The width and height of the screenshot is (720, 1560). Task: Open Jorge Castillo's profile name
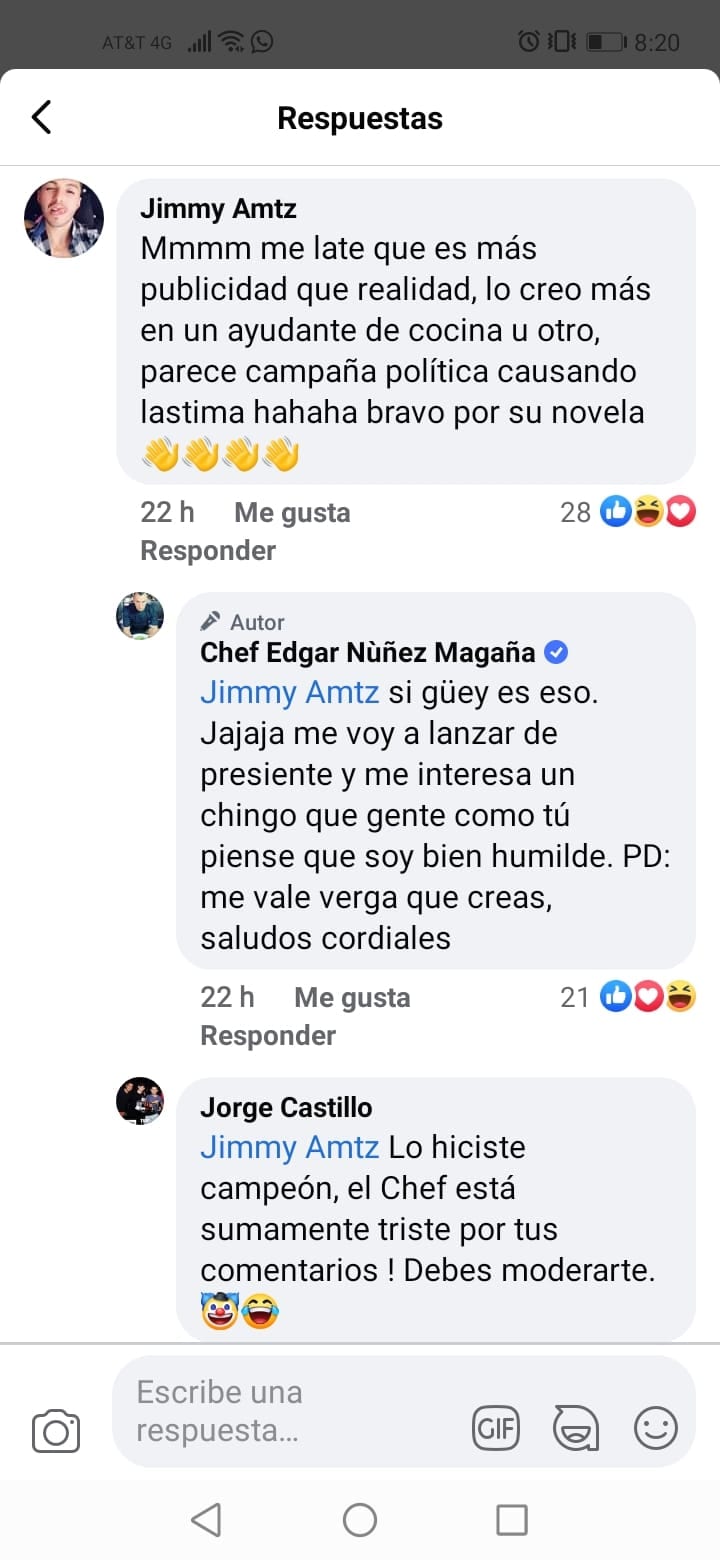click(x=286, y=1108)
